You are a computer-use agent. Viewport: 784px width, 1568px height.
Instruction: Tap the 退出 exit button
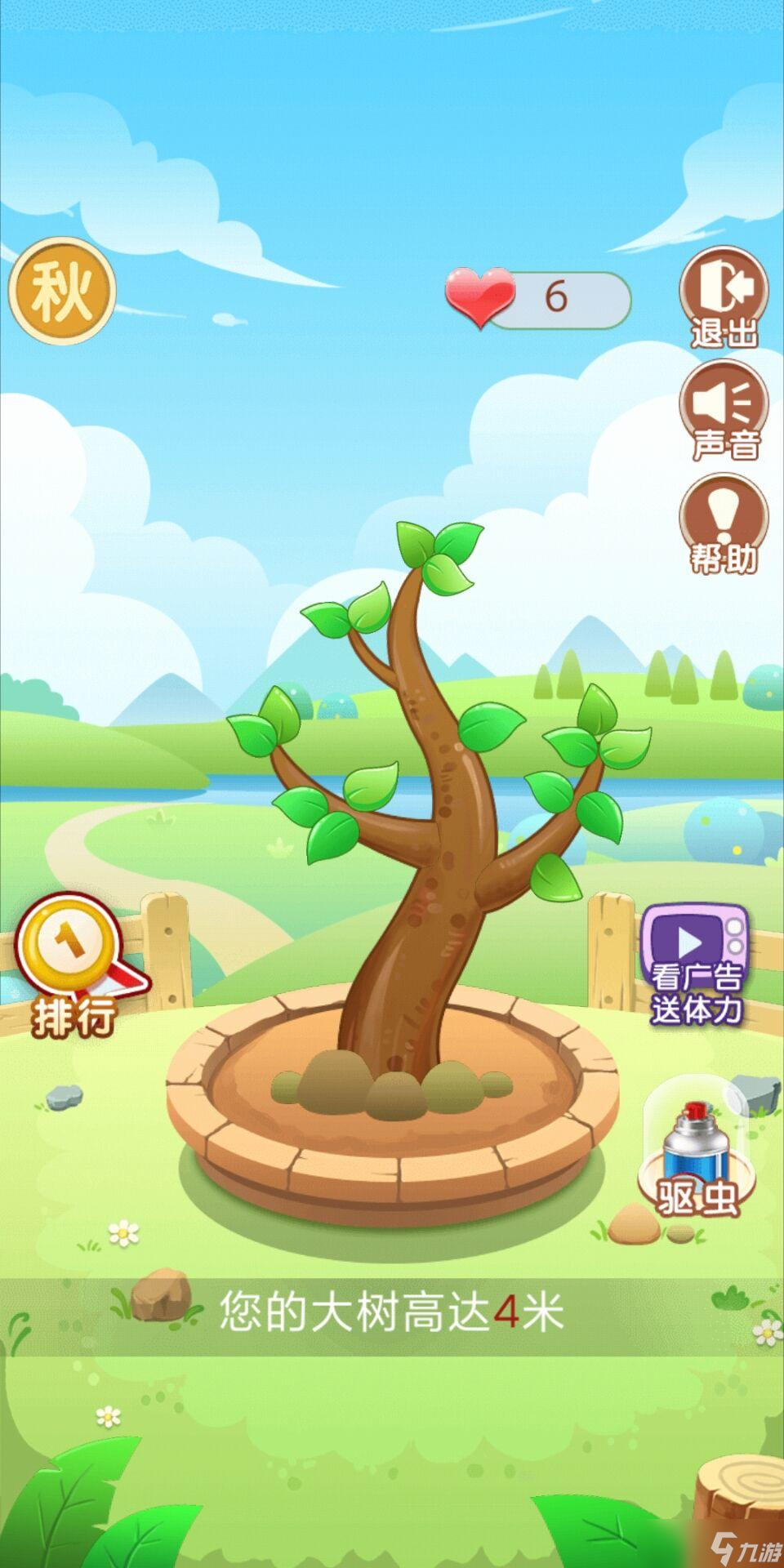[724, 297]
